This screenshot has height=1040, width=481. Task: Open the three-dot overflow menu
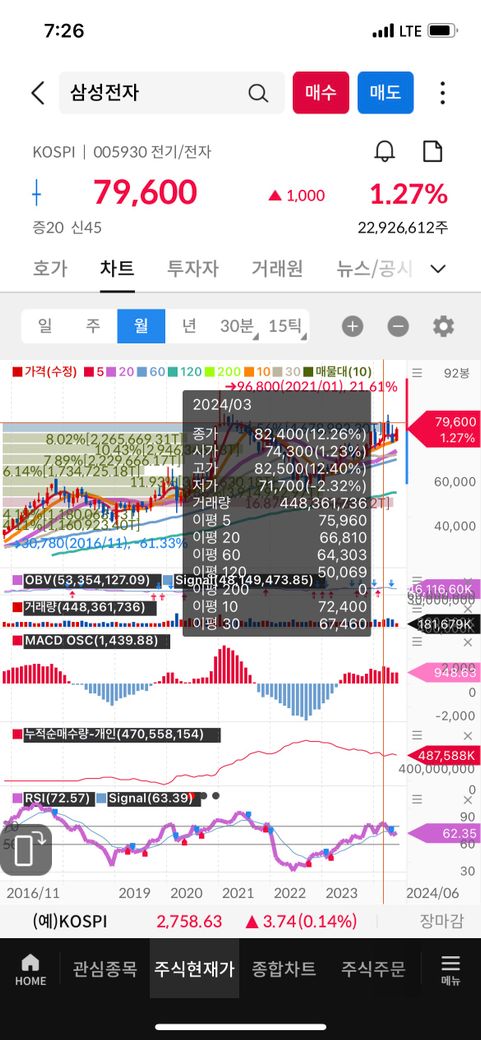click(x=443, y=93)
